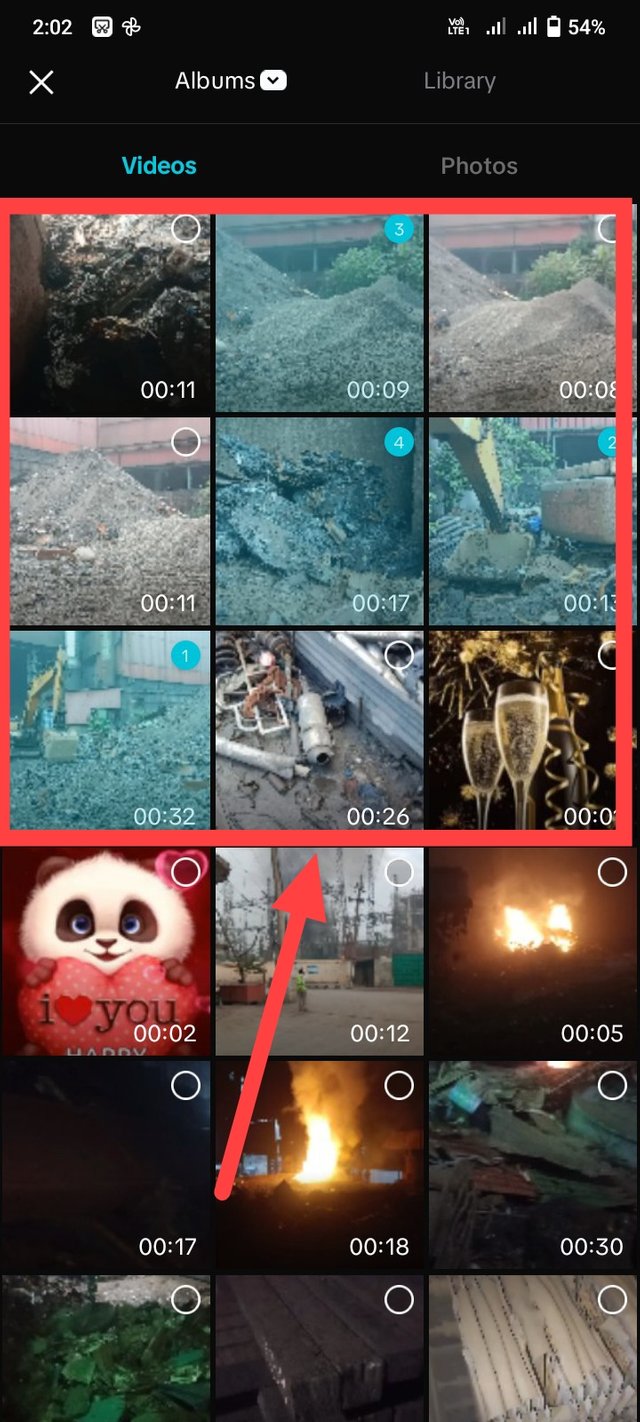Viewport: 640px width, 1422px height.
Task: Open the 00:26 scrap metal video
Action: [319, 730]
